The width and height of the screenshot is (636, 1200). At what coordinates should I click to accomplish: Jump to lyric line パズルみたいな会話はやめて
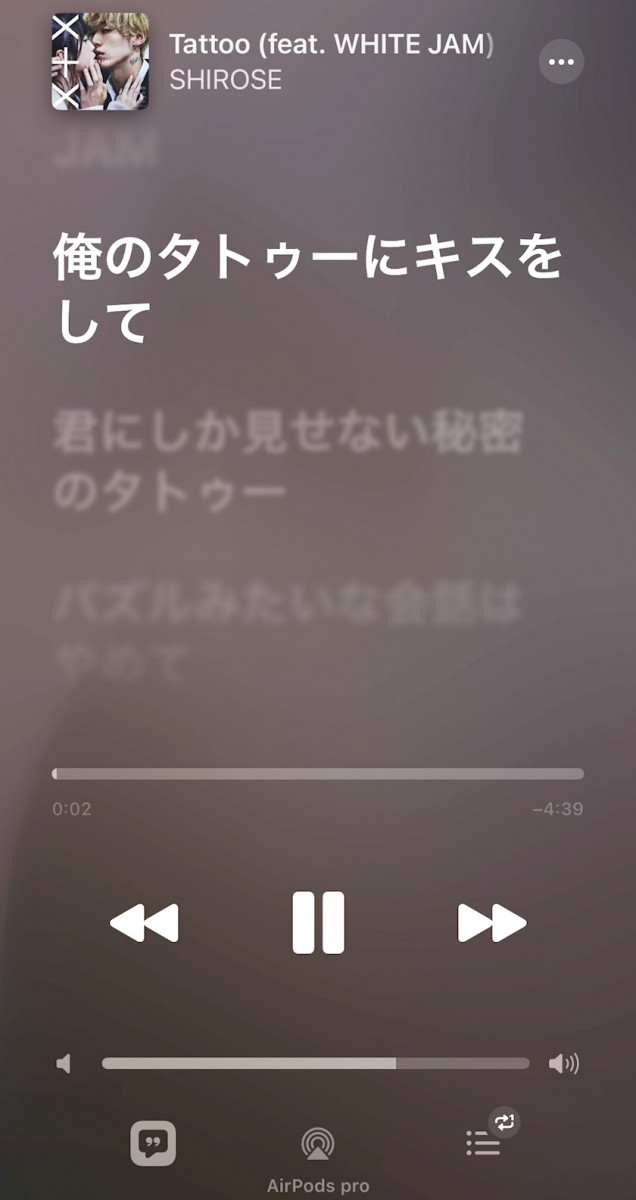(x=288, y=632)
